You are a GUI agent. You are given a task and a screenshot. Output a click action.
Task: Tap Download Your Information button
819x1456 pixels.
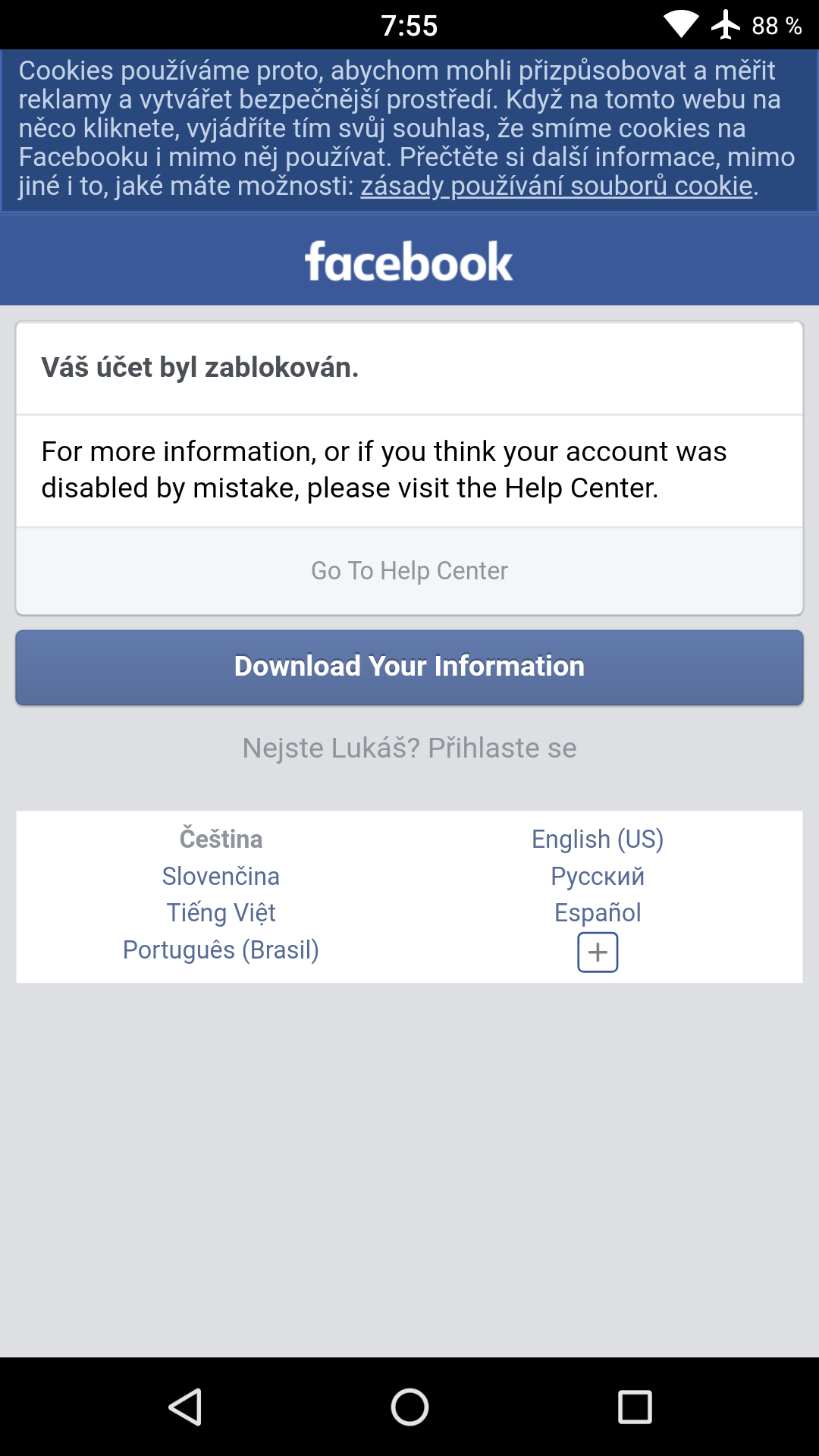tap(409, 667)
